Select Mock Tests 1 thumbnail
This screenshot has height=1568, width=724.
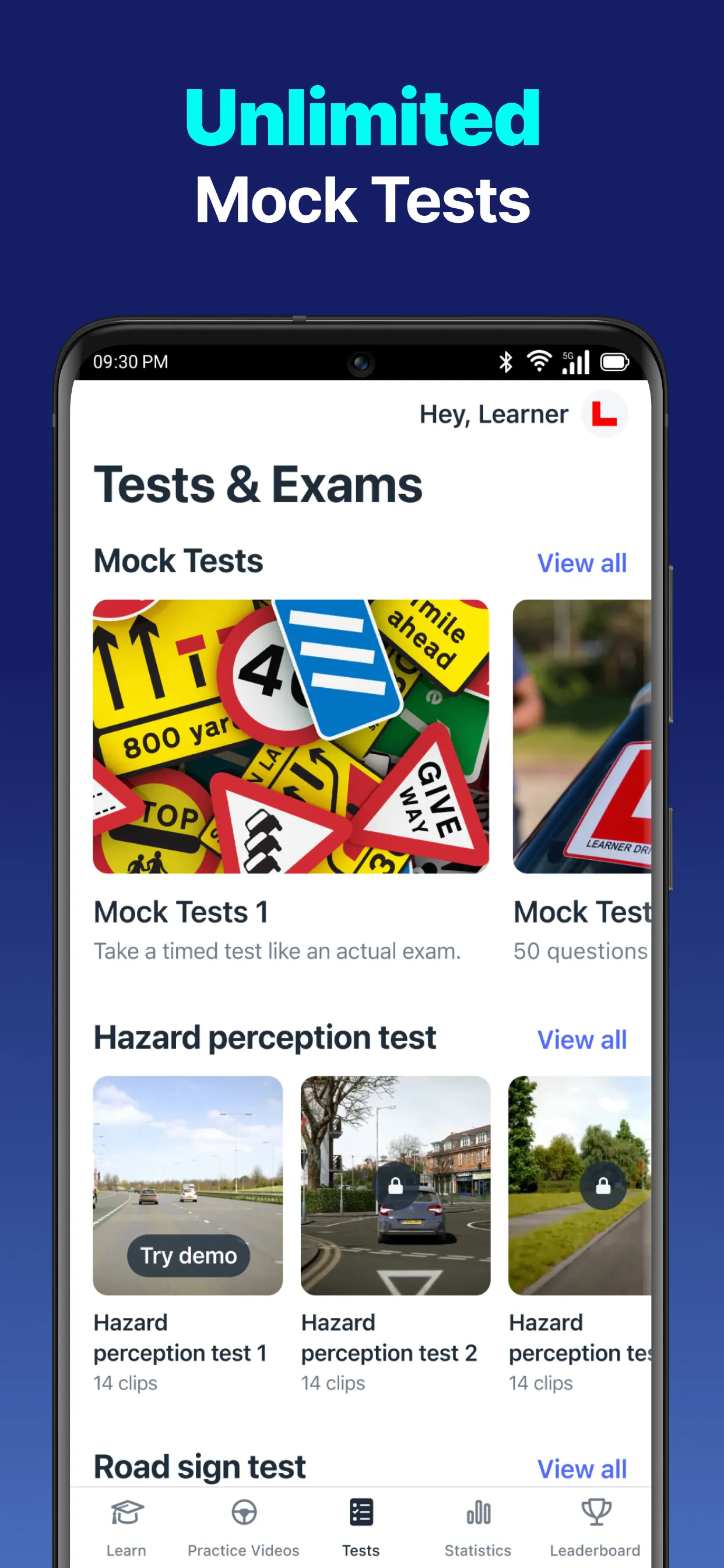click(x=290, y=737)
